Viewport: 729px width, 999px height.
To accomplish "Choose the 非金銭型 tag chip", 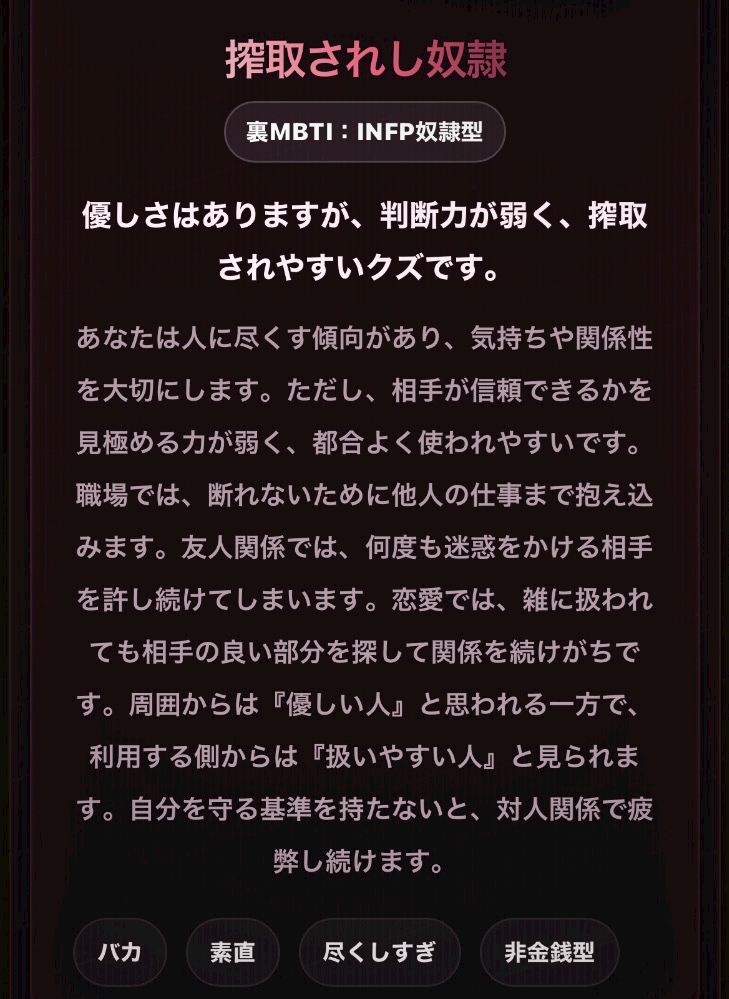I will click(x=549, y=952).
